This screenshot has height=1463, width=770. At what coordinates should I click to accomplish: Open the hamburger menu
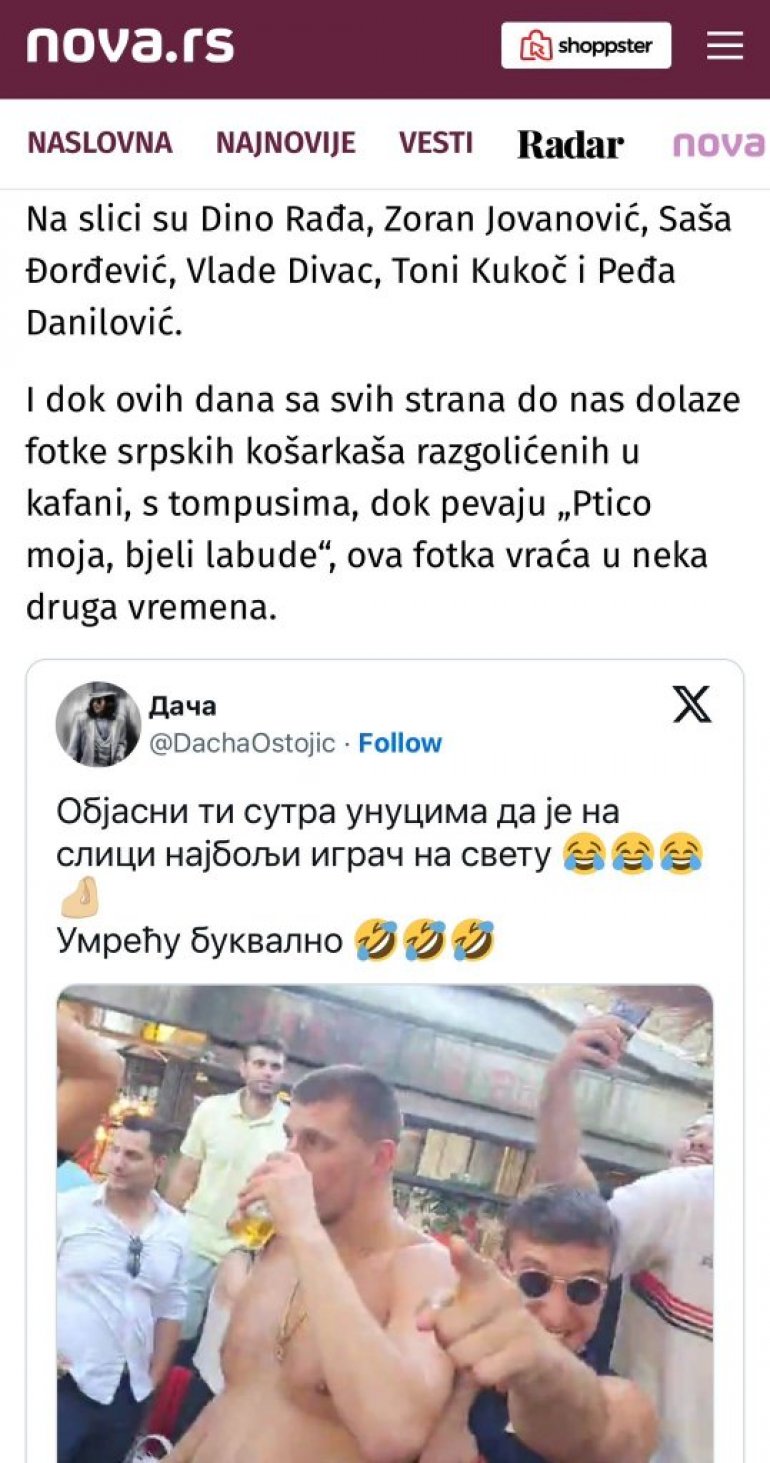pos(725,46)
